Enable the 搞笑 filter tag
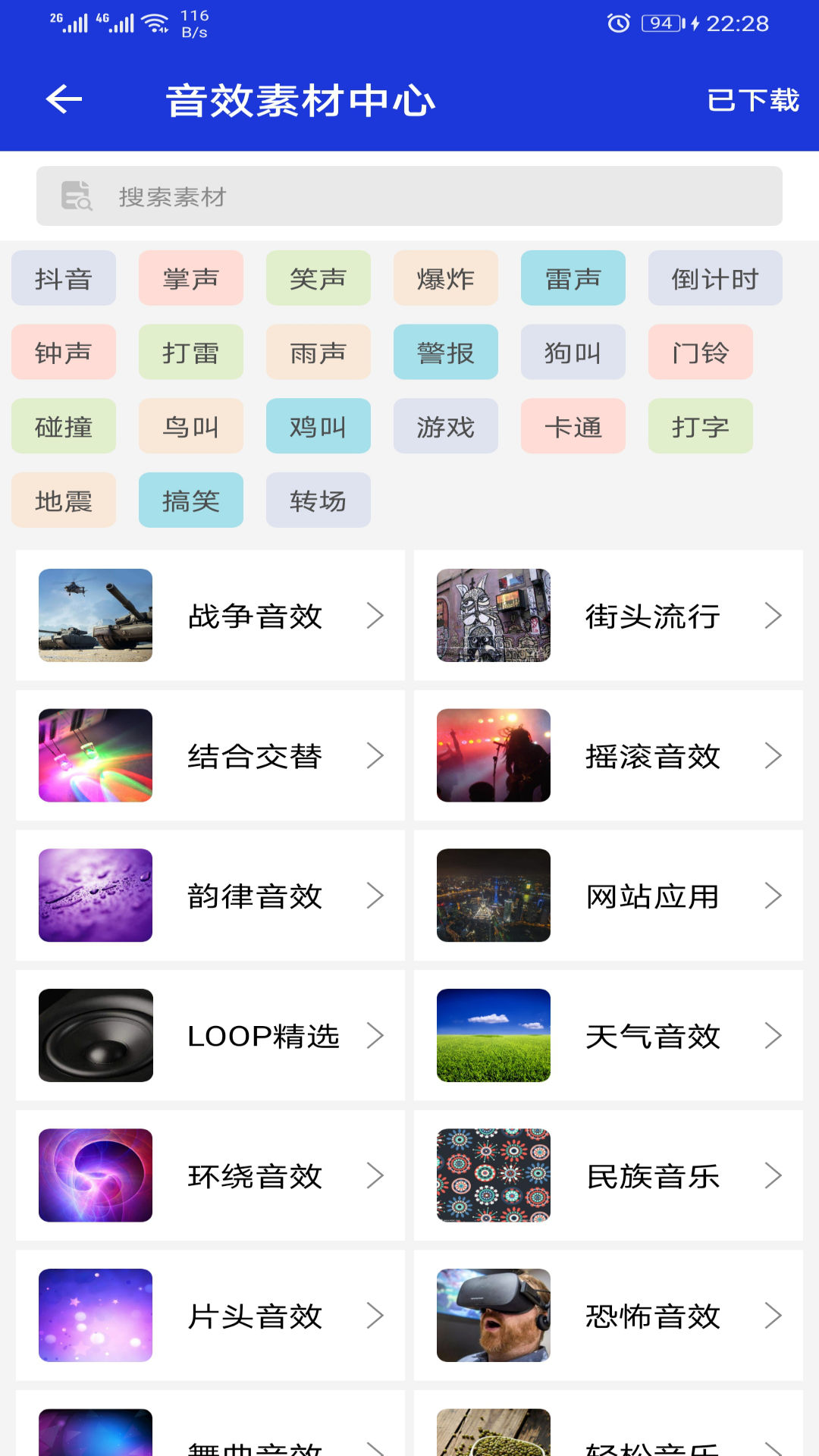Image resolution: width=819 pixels, height=1456 pixels. (x=190, y=500)
